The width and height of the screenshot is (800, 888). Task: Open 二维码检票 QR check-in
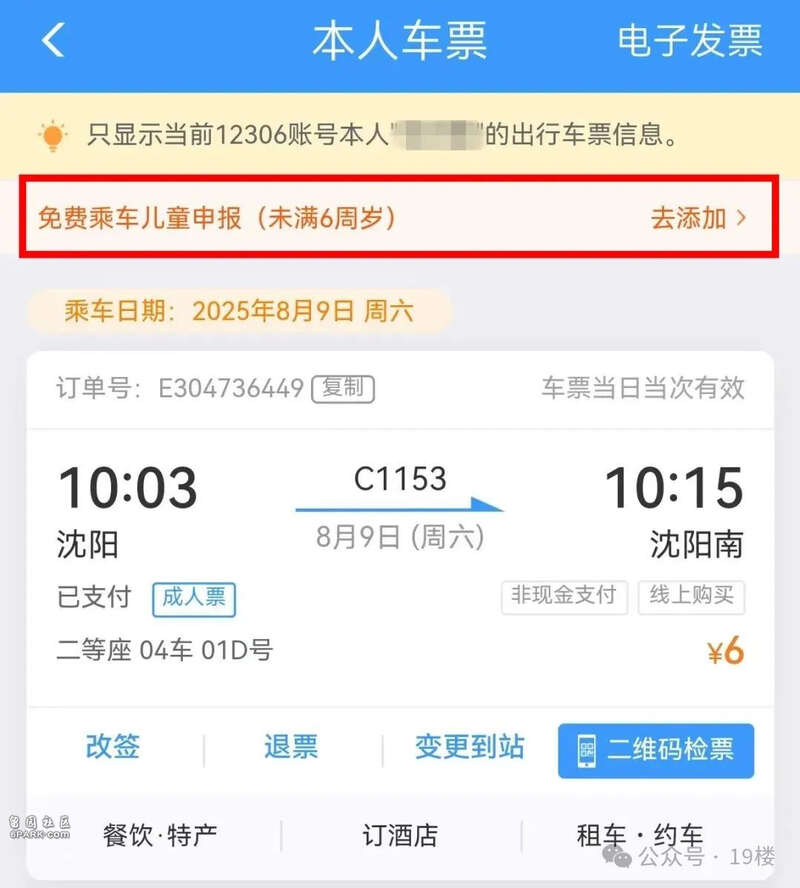pos(656,749)
